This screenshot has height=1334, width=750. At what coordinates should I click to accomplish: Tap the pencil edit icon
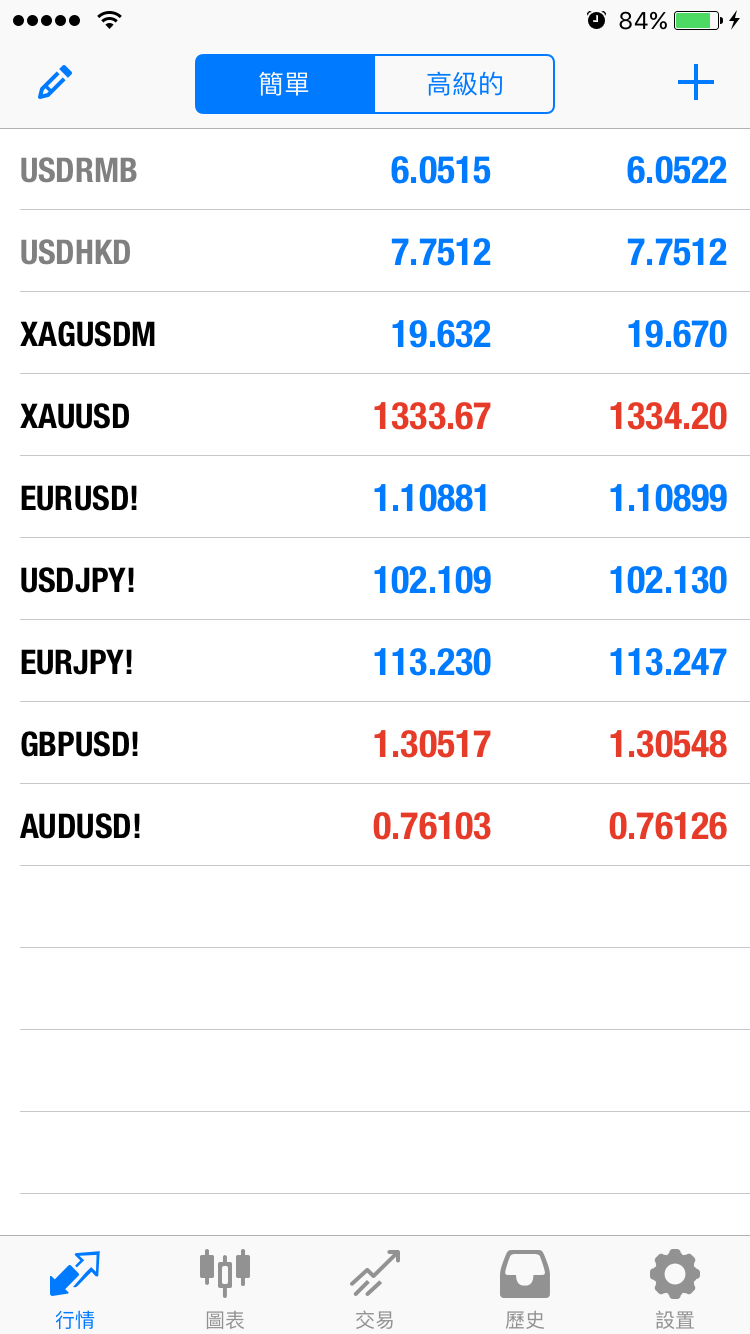pyautogui.click(x=55, y=83)
